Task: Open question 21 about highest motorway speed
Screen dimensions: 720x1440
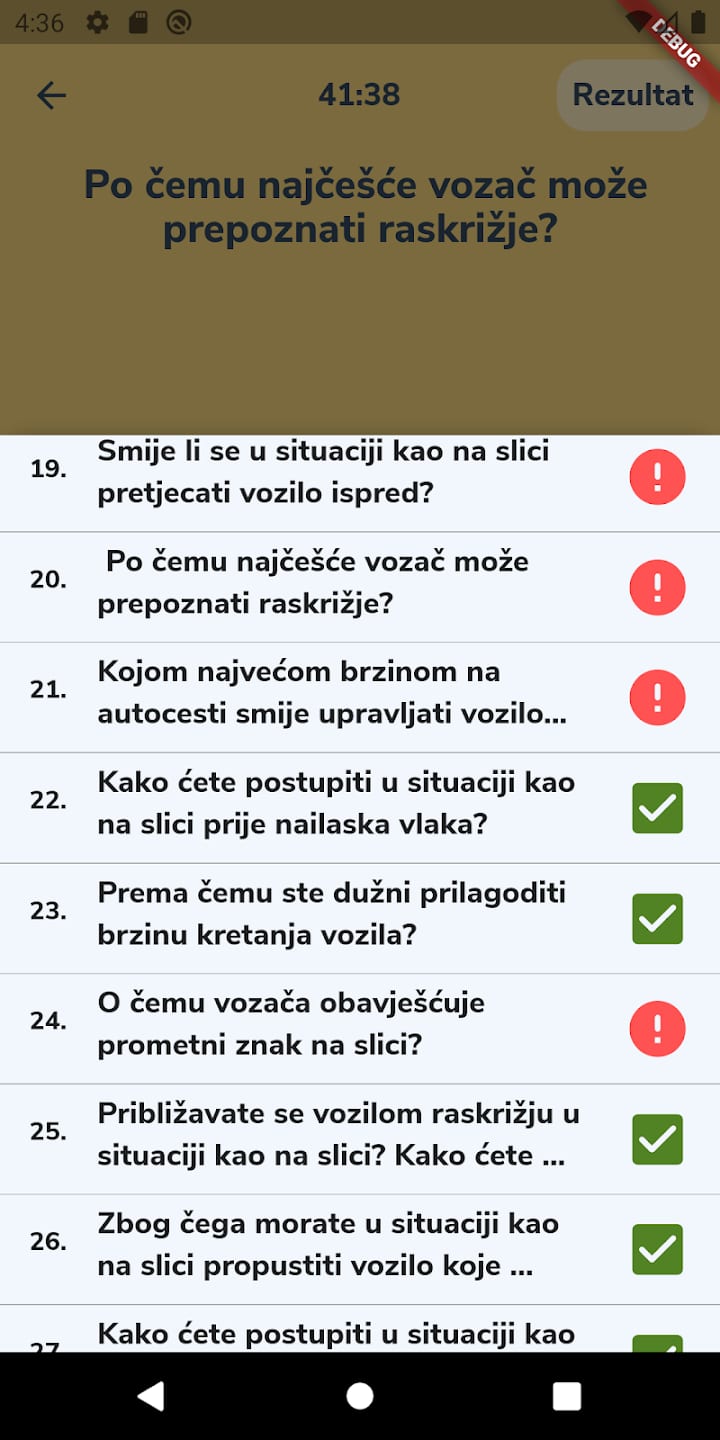Action: (360, 698)
